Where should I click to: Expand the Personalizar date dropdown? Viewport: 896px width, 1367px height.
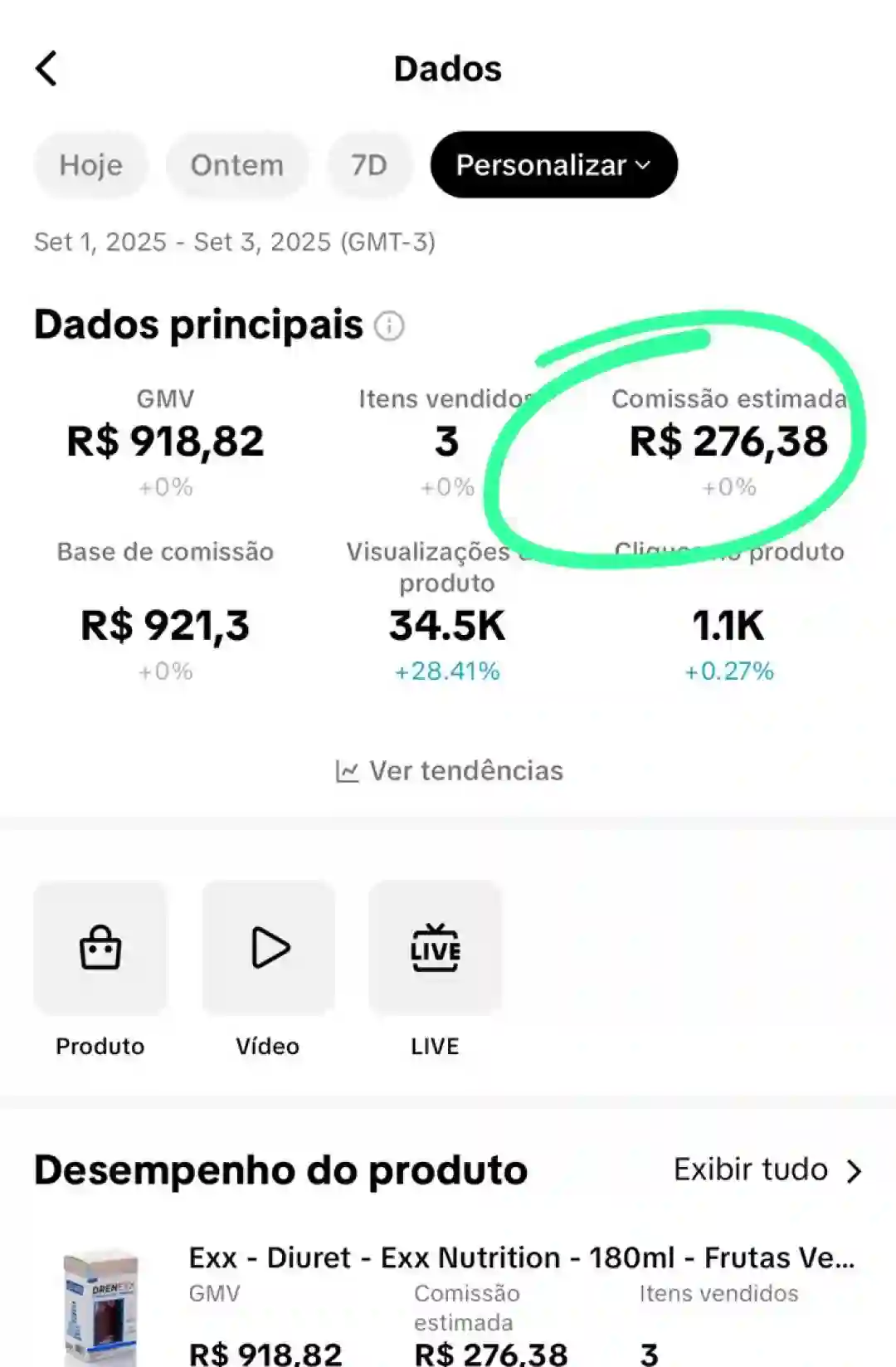(x=553, y=165)
